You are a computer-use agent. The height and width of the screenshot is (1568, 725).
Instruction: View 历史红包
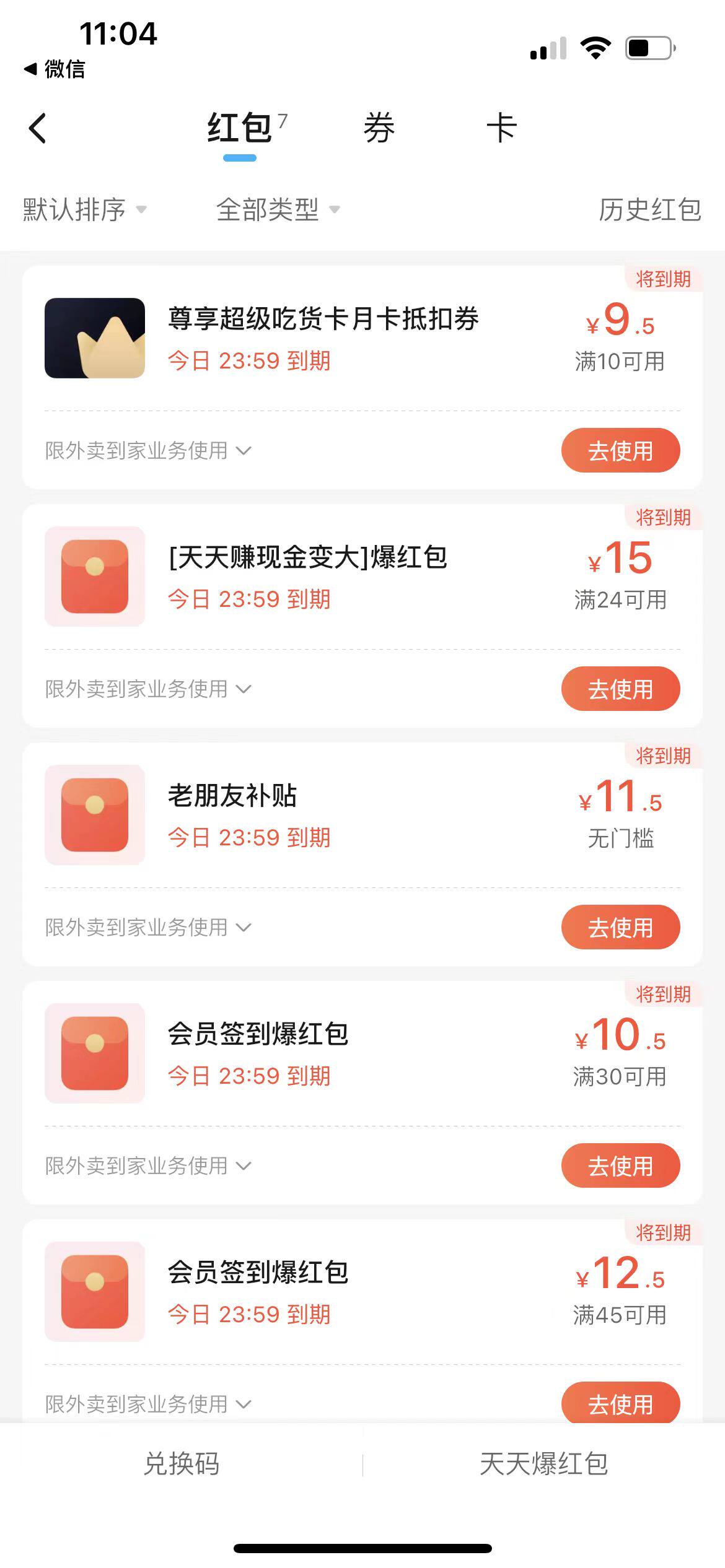(x=650, y=209)
